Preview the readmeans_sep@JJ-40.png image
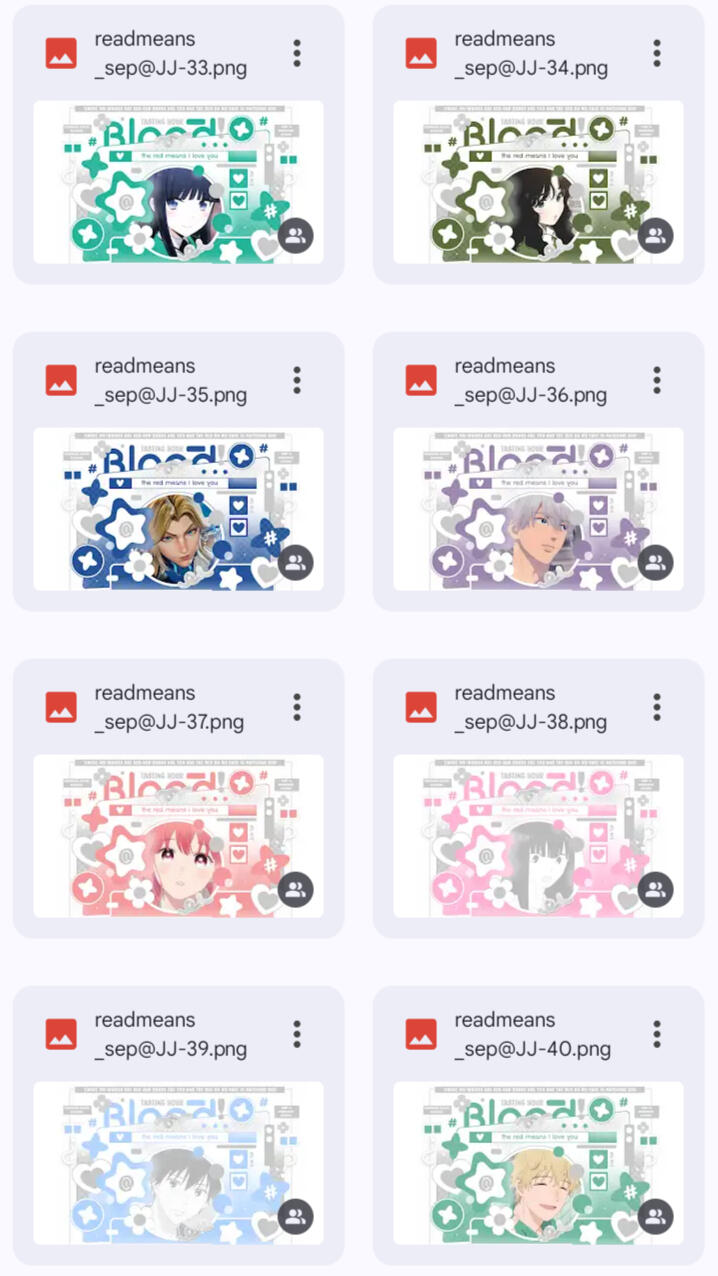Viewport: 718px width, 1276px height. (x=538, y=1163)
